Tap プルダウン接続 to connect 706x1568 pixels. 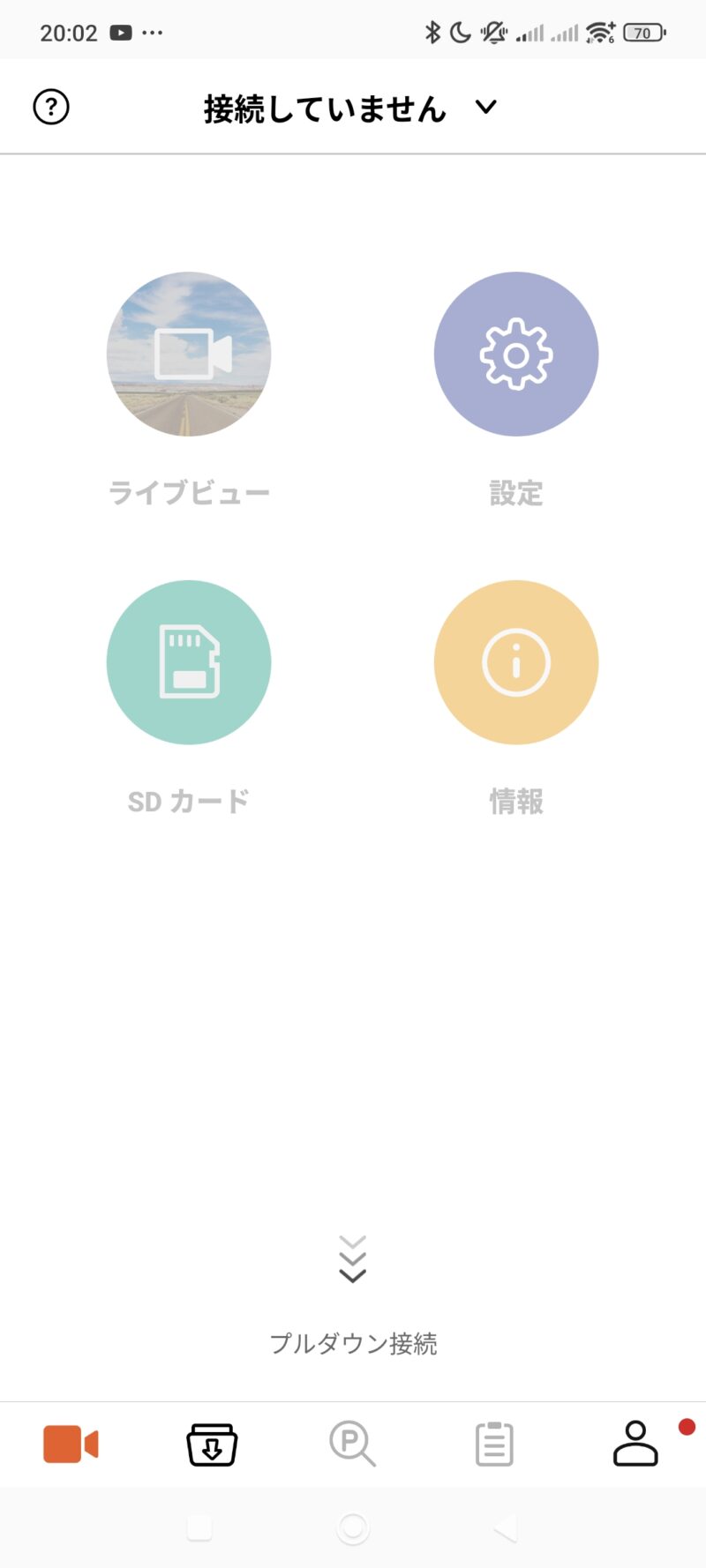353,1342
